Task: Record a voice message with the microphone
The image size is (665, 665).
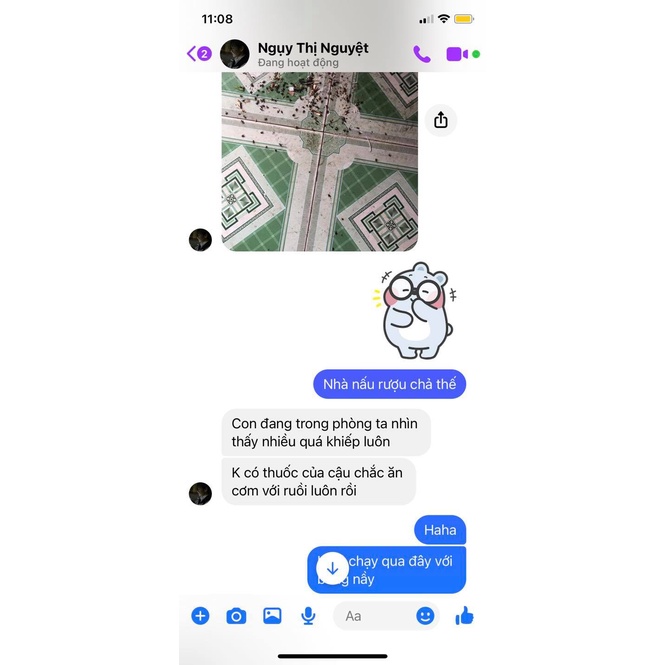Action: click(308, 616)
